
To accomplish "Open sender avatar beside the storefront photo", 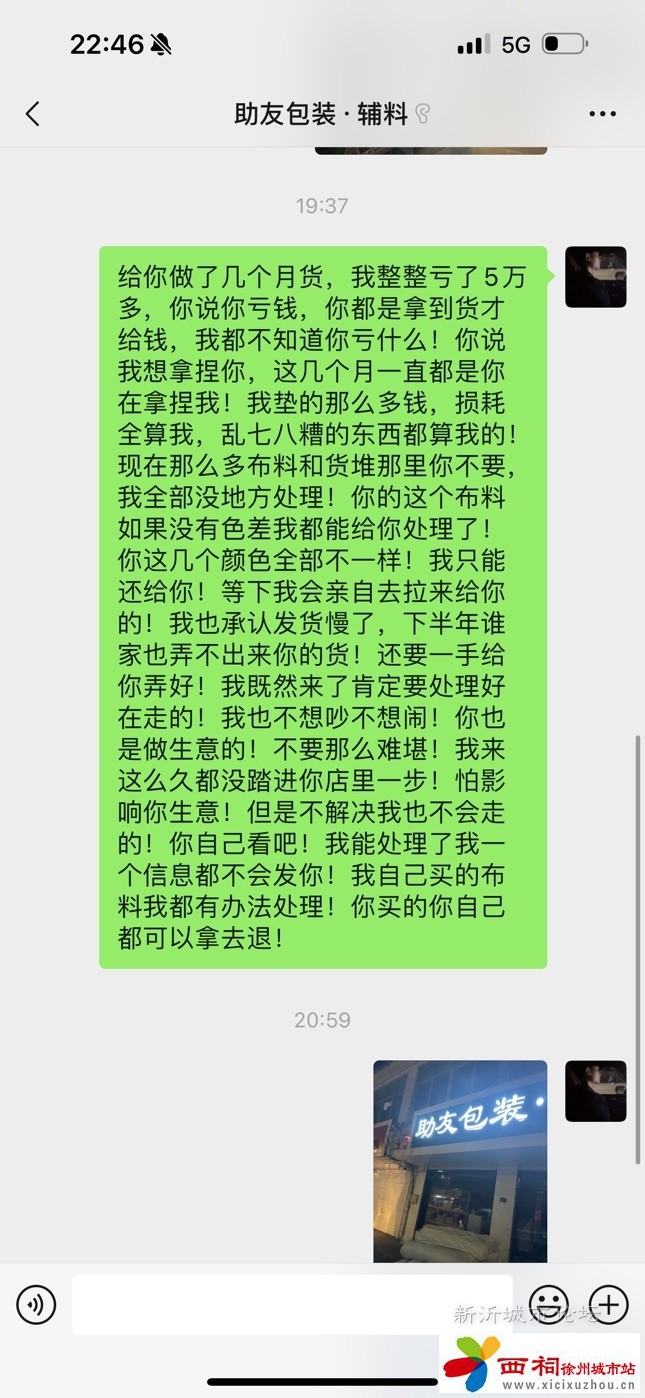I will tap(596, 1091).
